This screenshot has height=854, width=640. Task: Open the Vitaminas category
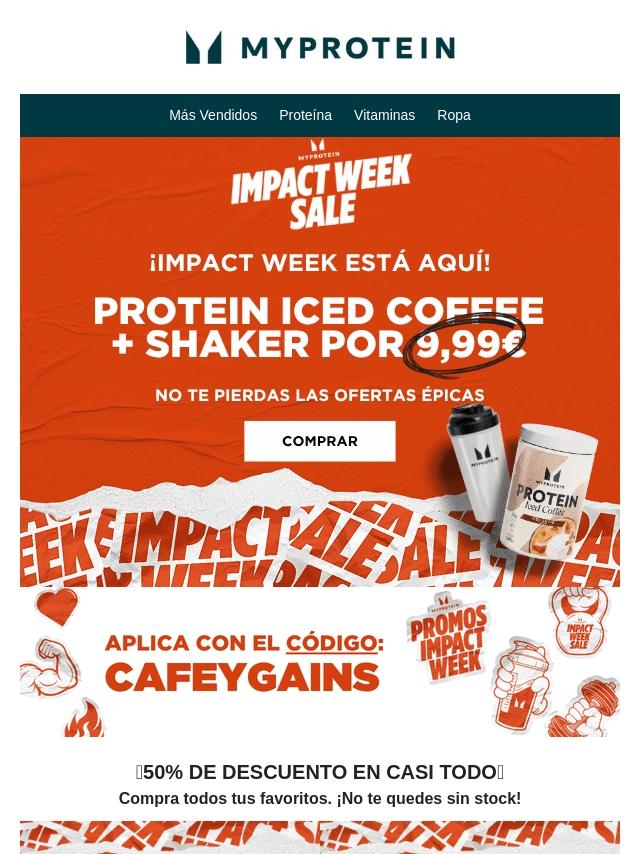coord(385,115)
